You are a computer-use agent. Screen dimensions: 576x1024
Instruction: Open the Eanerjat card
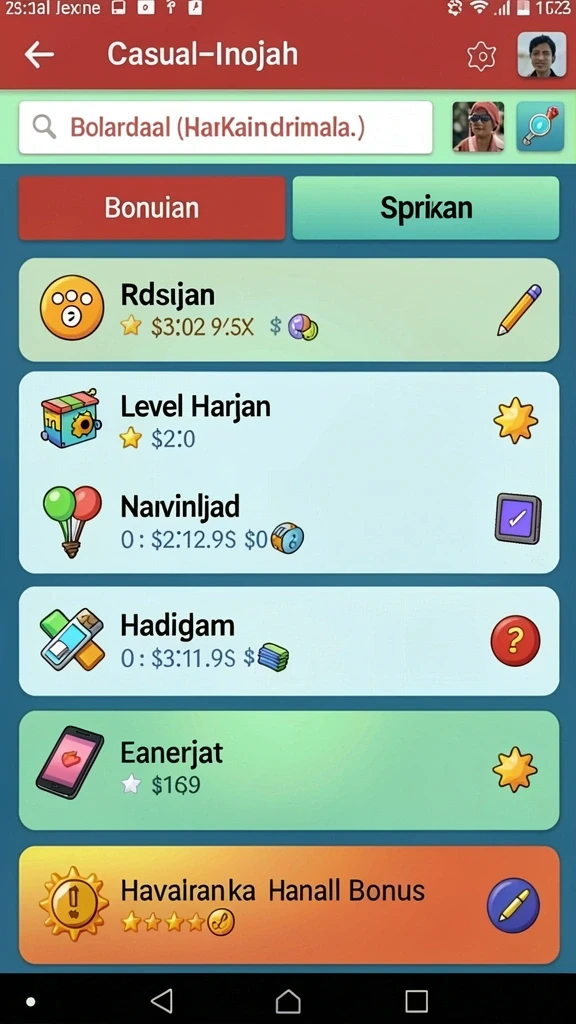pyautogui.click(x=289, y=770)
